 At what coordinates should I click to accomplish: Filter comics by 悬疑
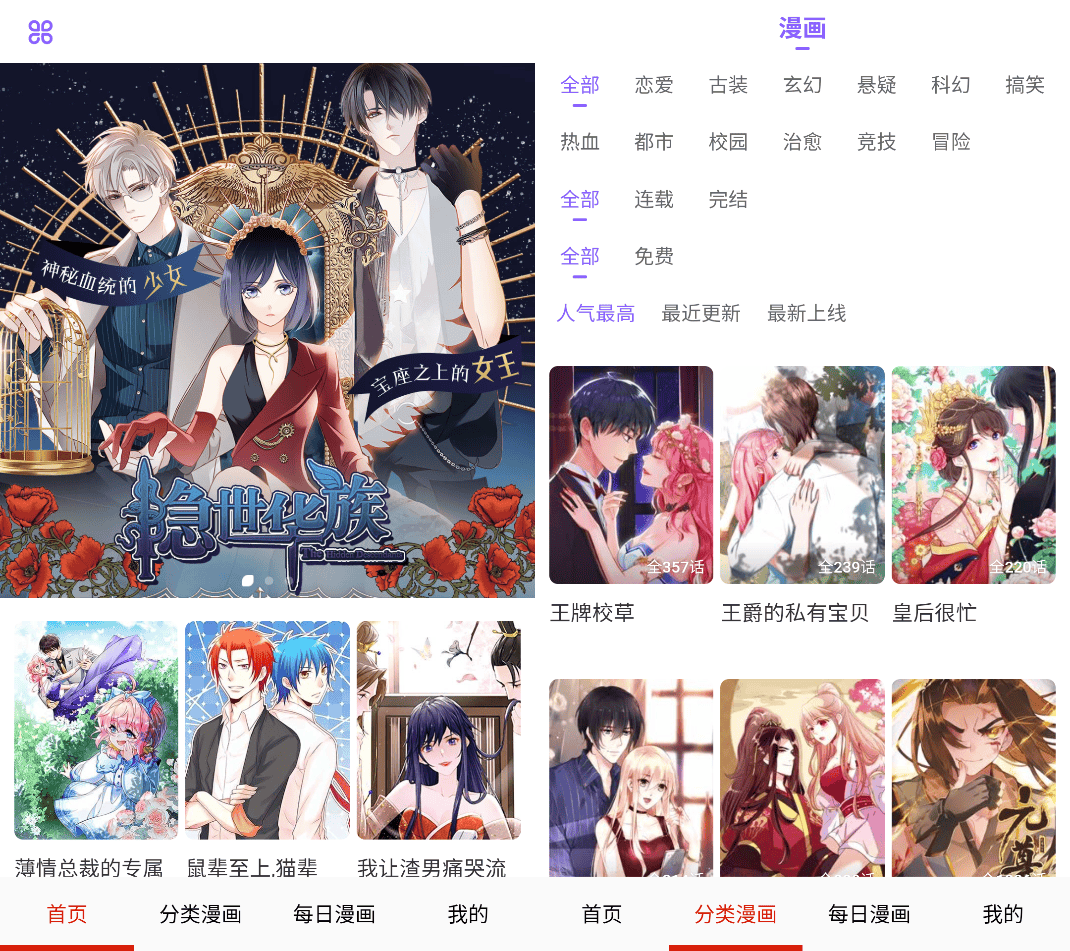[x=877, y=85]
